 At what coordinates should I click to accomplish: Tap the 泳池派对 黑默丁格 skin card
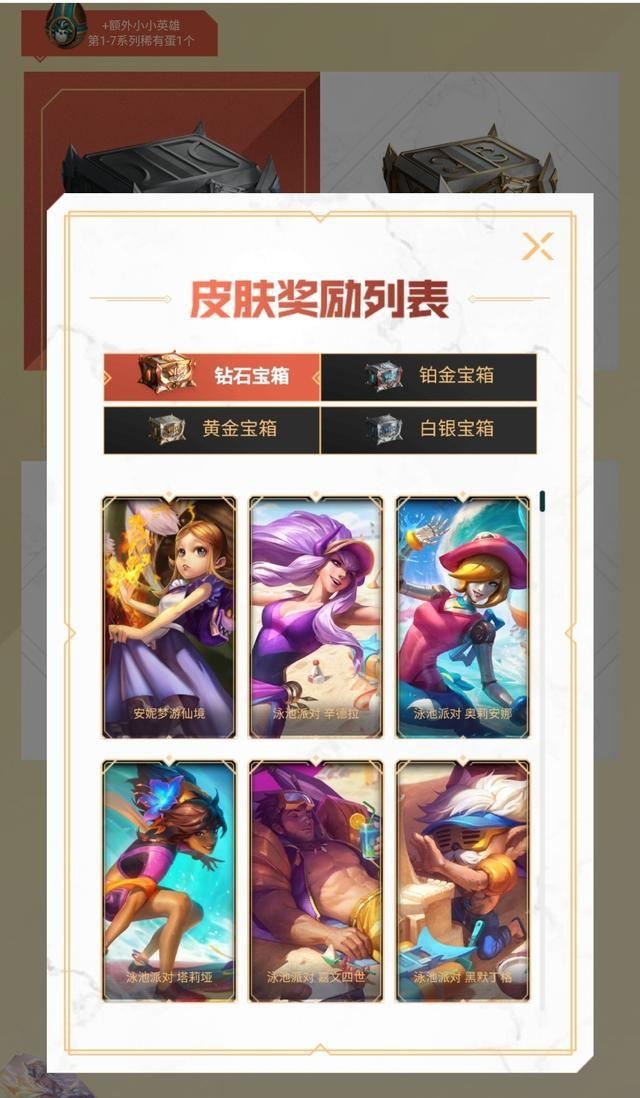point(463,880)
